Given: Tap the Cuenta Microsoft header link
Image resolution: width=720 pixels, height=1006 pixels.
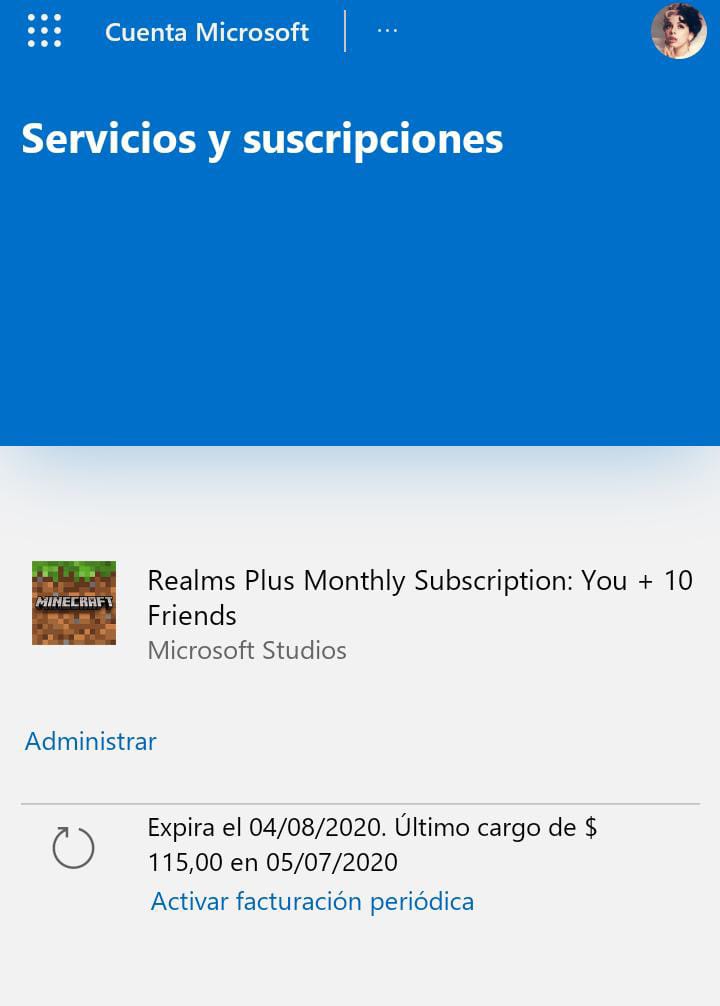Looking at the screenshot, I should (207, 32).
